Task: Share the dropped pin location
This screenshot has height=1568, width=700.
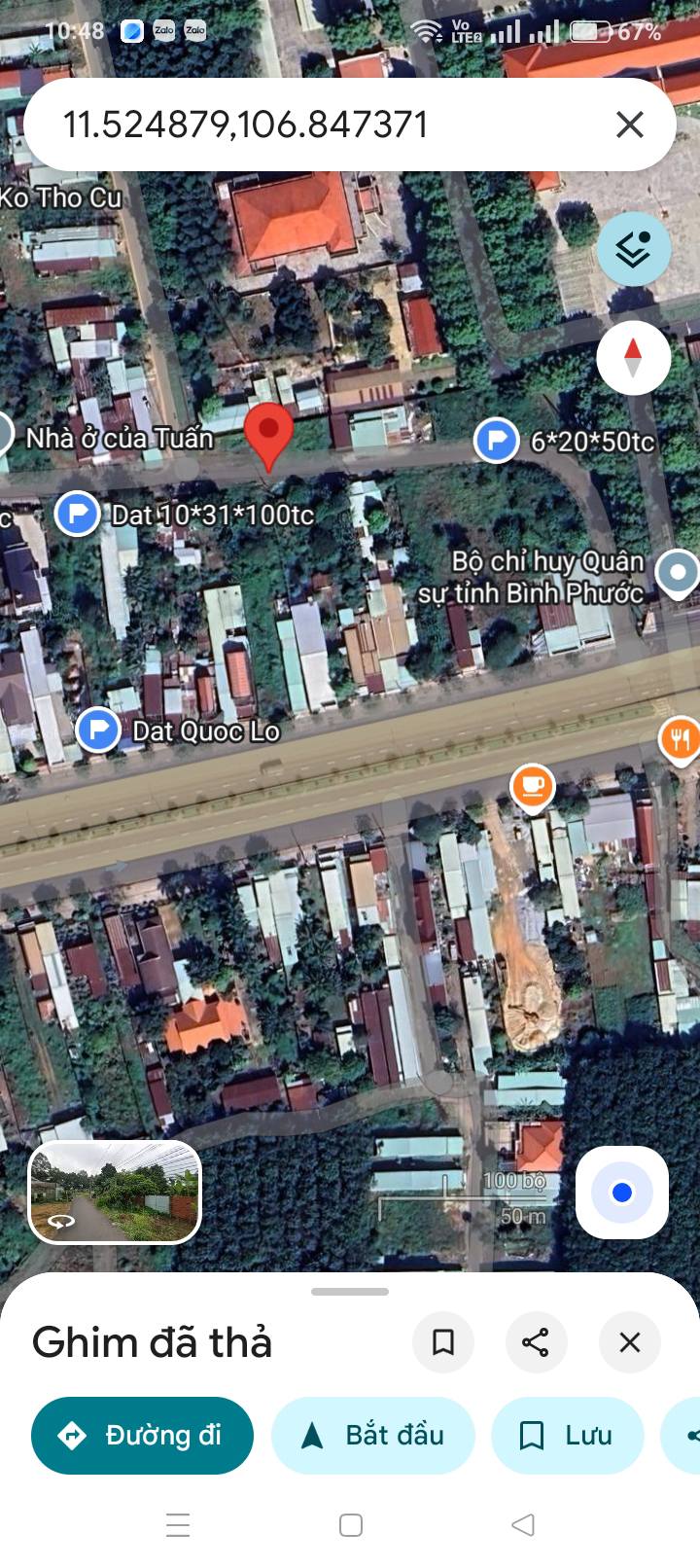Action: [536, 1342]
